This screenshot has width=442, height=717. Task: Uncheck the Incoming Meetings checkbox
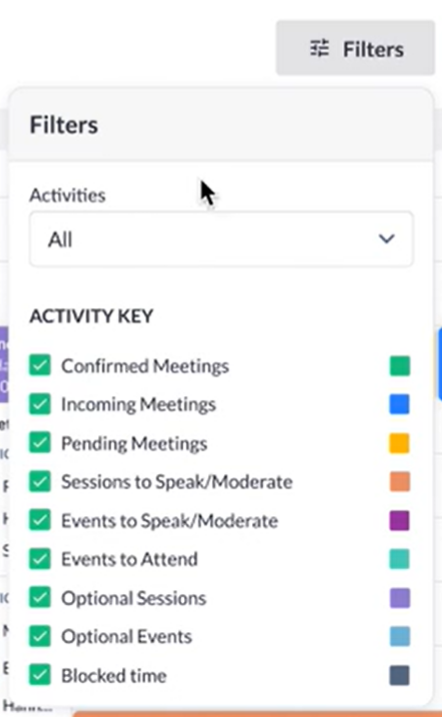click(x=40, y=404)
